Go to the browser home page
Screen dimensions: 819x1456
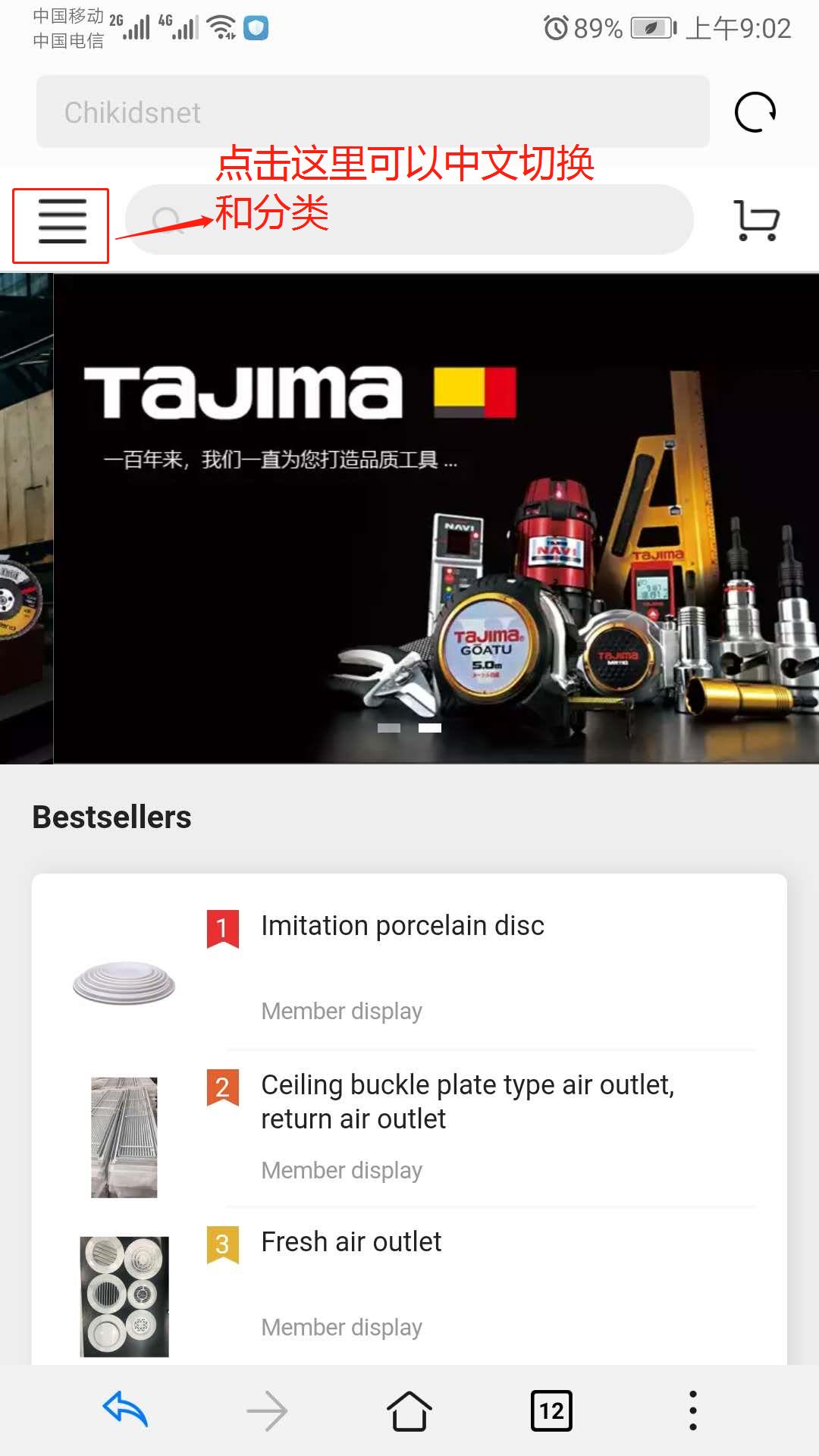409,1410
